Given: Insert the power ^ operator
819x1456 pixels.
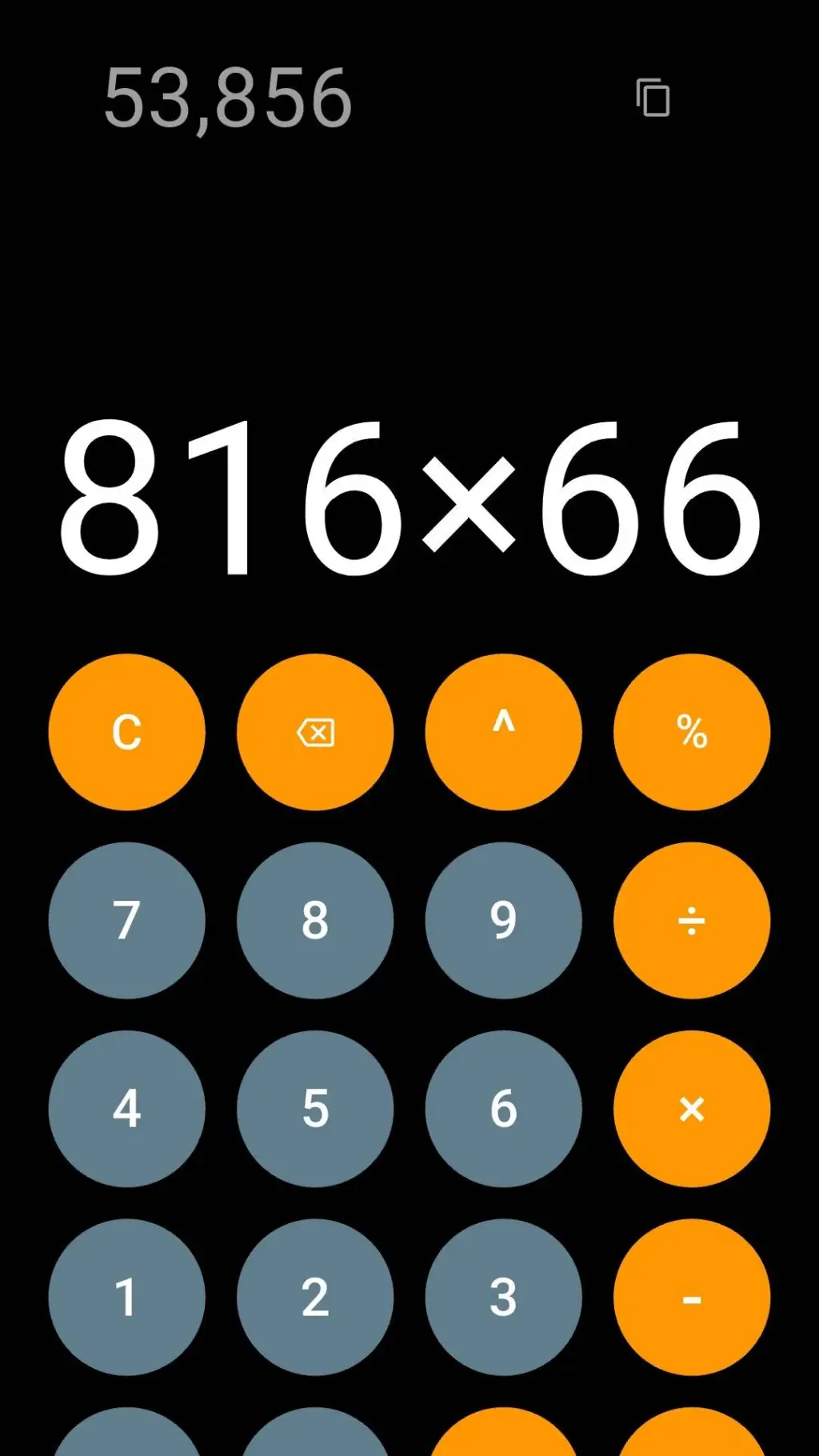Looking at the screenshot, I should click(503, 732).
